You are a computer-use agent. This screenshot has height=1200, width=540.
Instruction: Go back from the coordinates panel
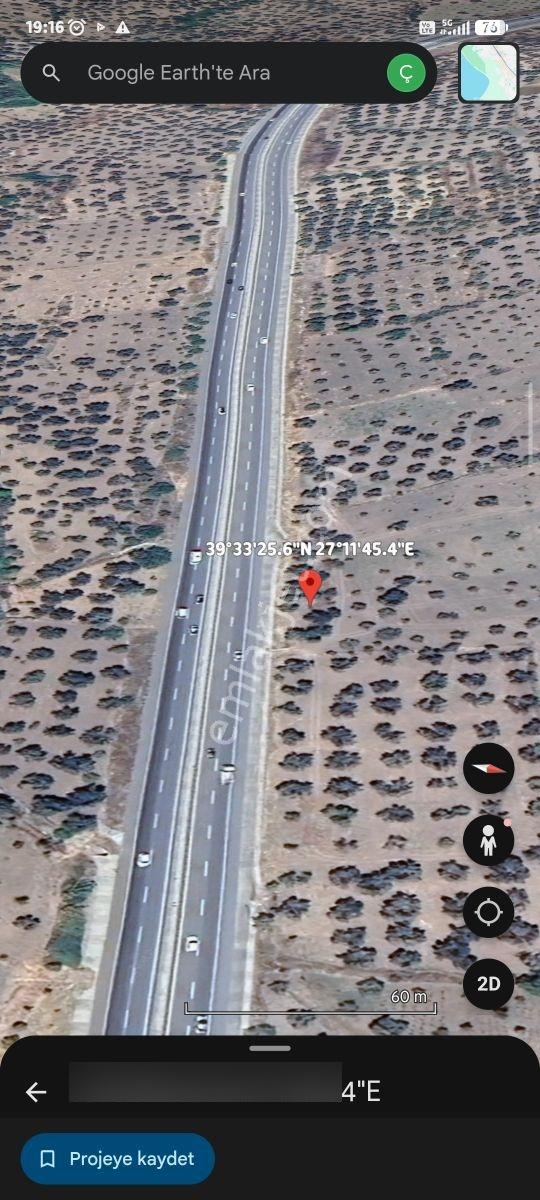(36, 1092)
